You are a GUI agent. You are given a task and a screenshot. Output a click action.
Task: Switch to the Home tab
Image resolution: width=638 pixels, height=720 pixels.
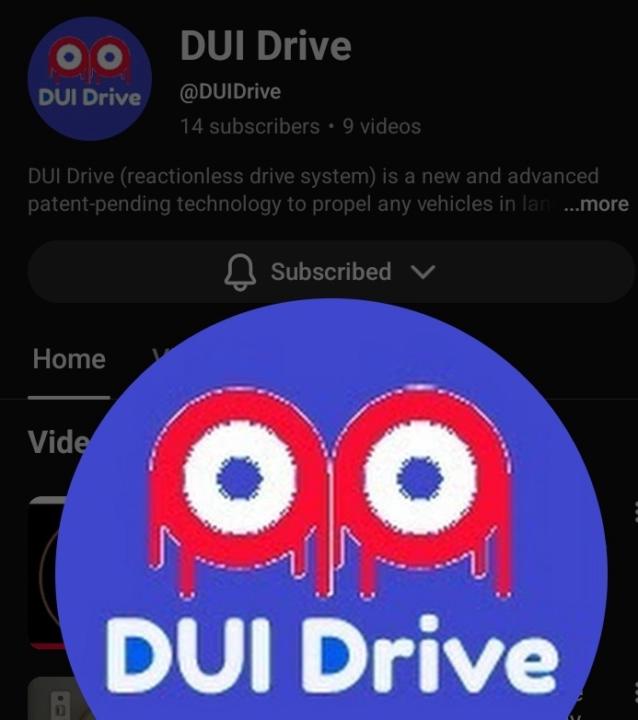pos(69,359)
